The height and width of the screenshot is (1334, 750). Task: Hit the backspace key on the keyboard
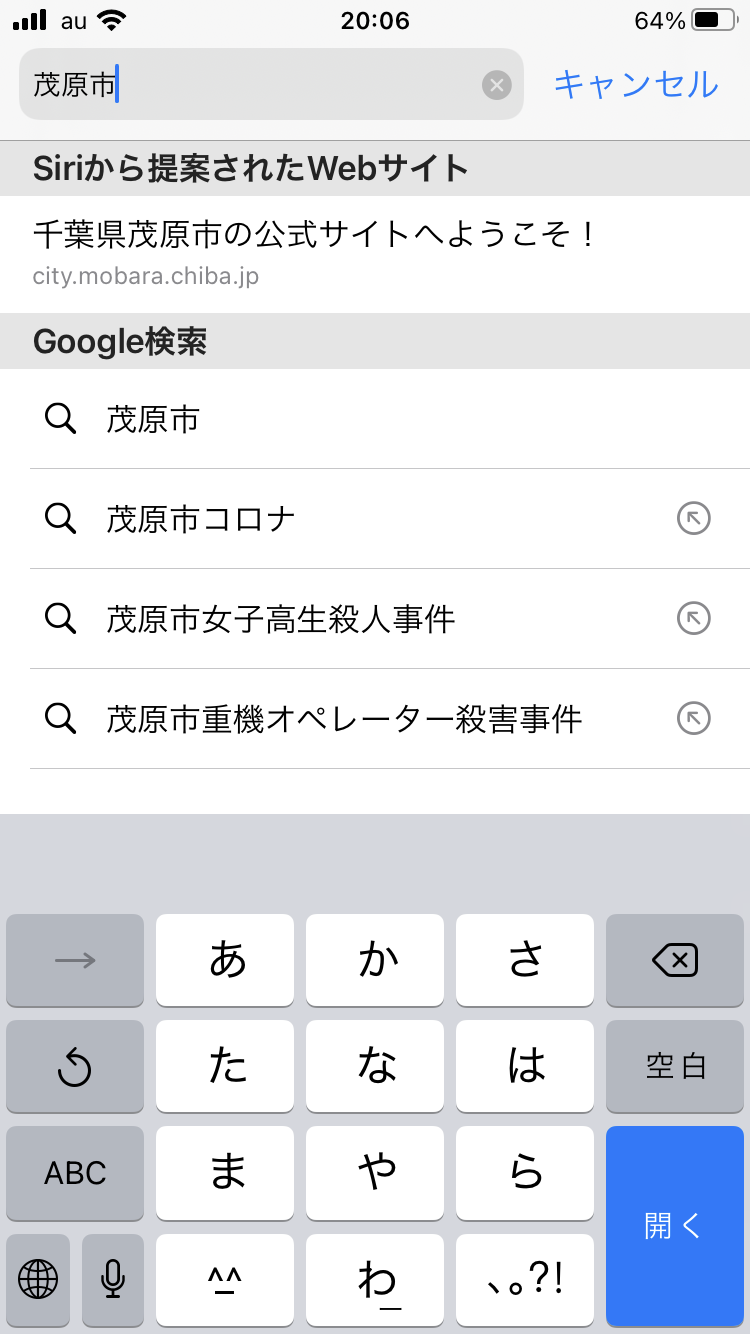coord(675,961)
